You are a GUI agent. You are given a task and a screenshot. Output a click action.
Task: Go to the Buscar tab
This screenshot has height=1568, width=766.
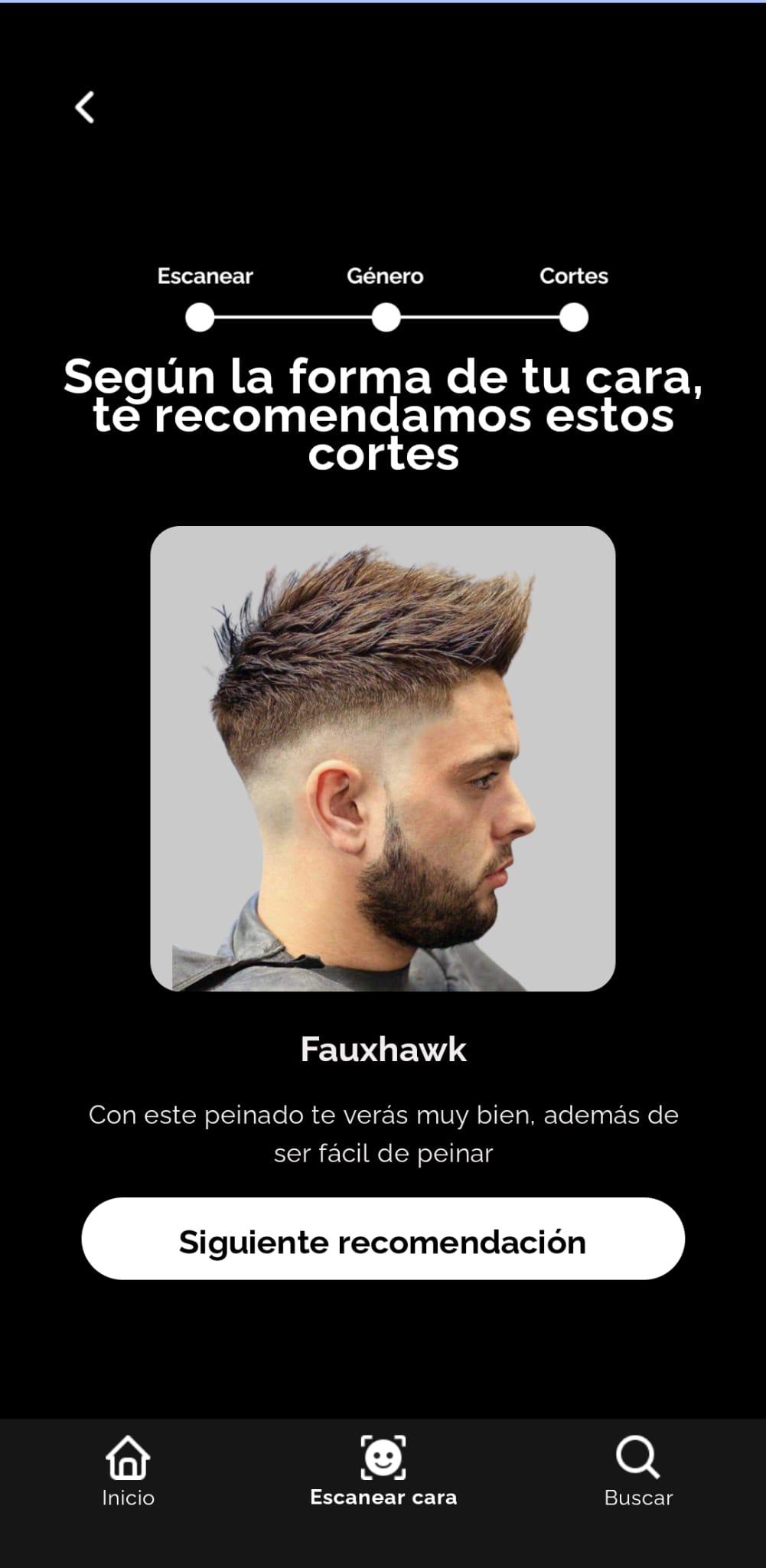tap(637, 1472)
